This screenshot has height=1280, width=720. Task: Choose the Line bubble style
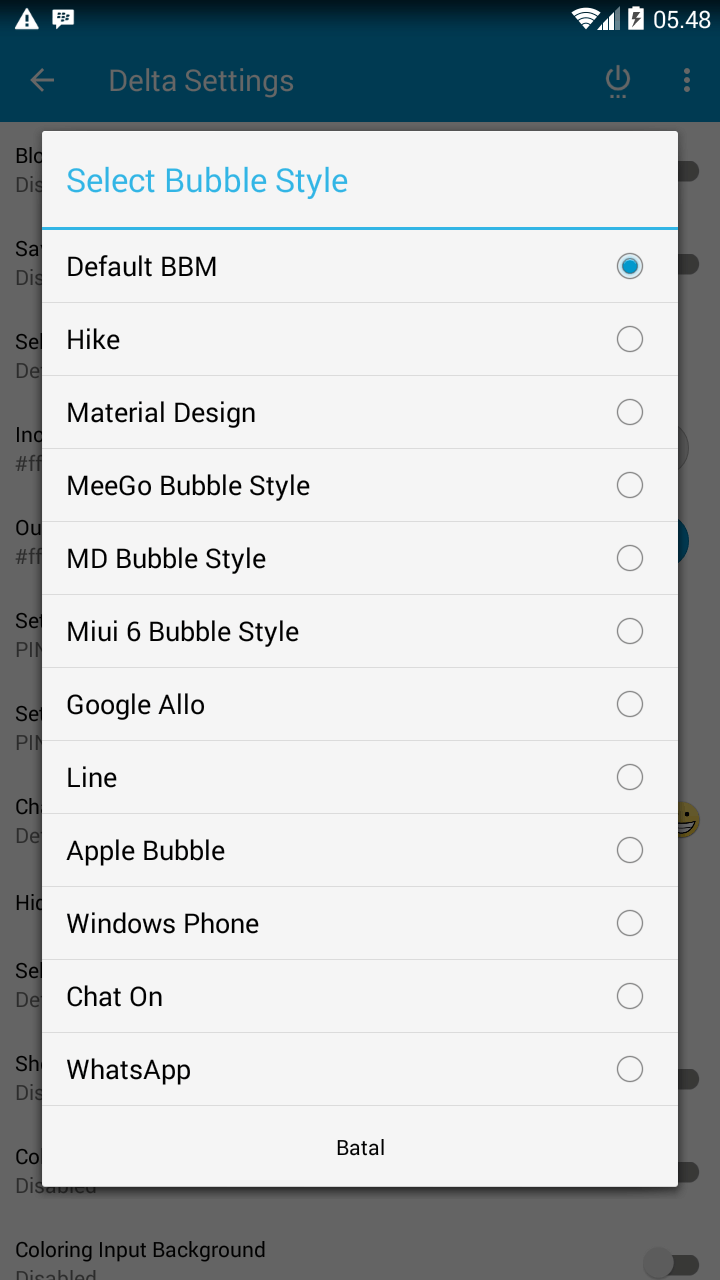pos(359,777)
